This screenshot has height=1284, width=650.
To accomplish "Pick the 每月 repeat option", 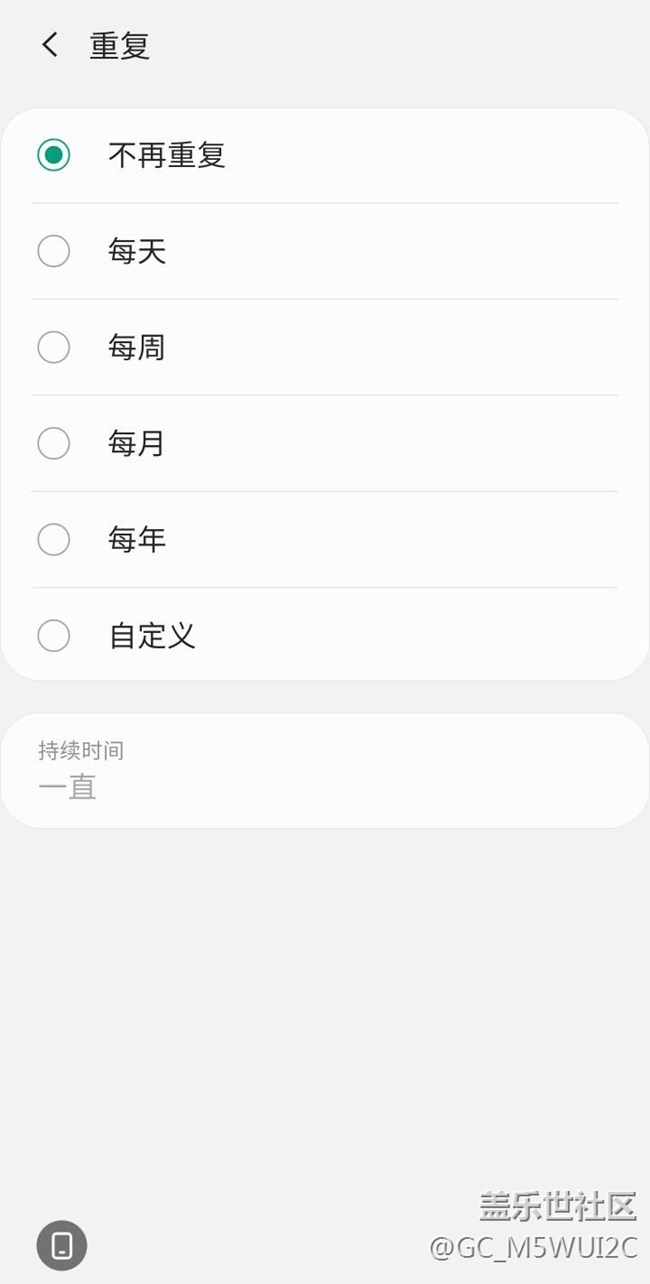I will click(x=325, y=443).
